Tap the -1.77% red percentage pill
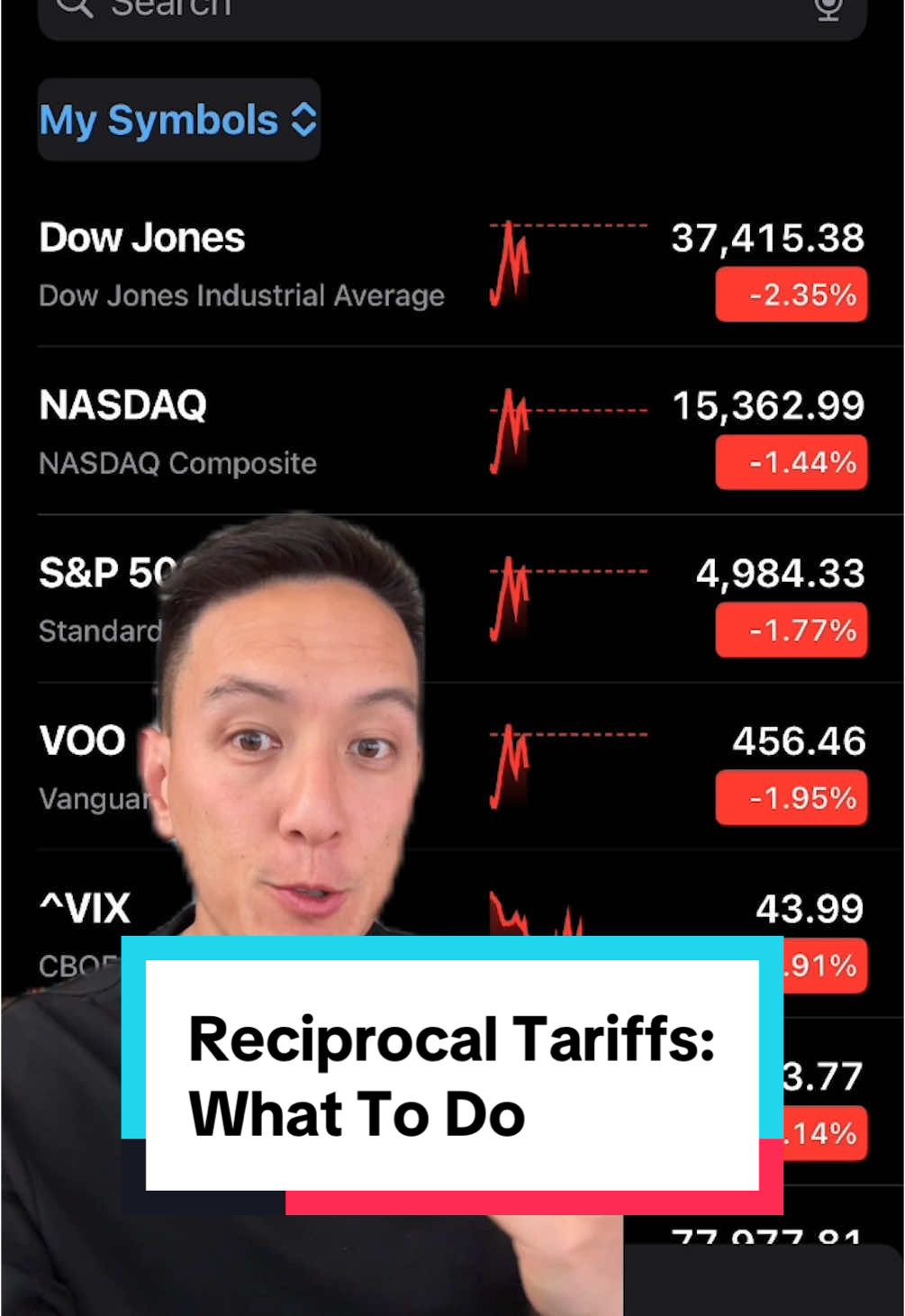The height and width of the screenshot is (1316, 905). (792, 630)
